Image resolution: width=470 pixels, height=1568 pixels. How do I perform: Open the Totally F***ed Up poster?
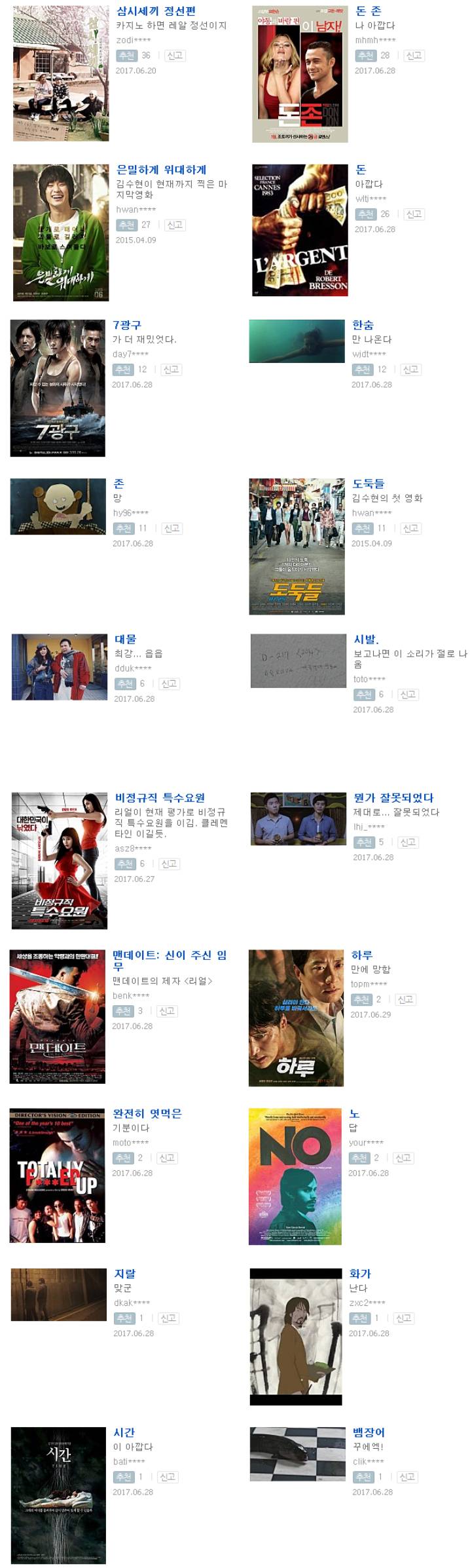point(58,1176)
